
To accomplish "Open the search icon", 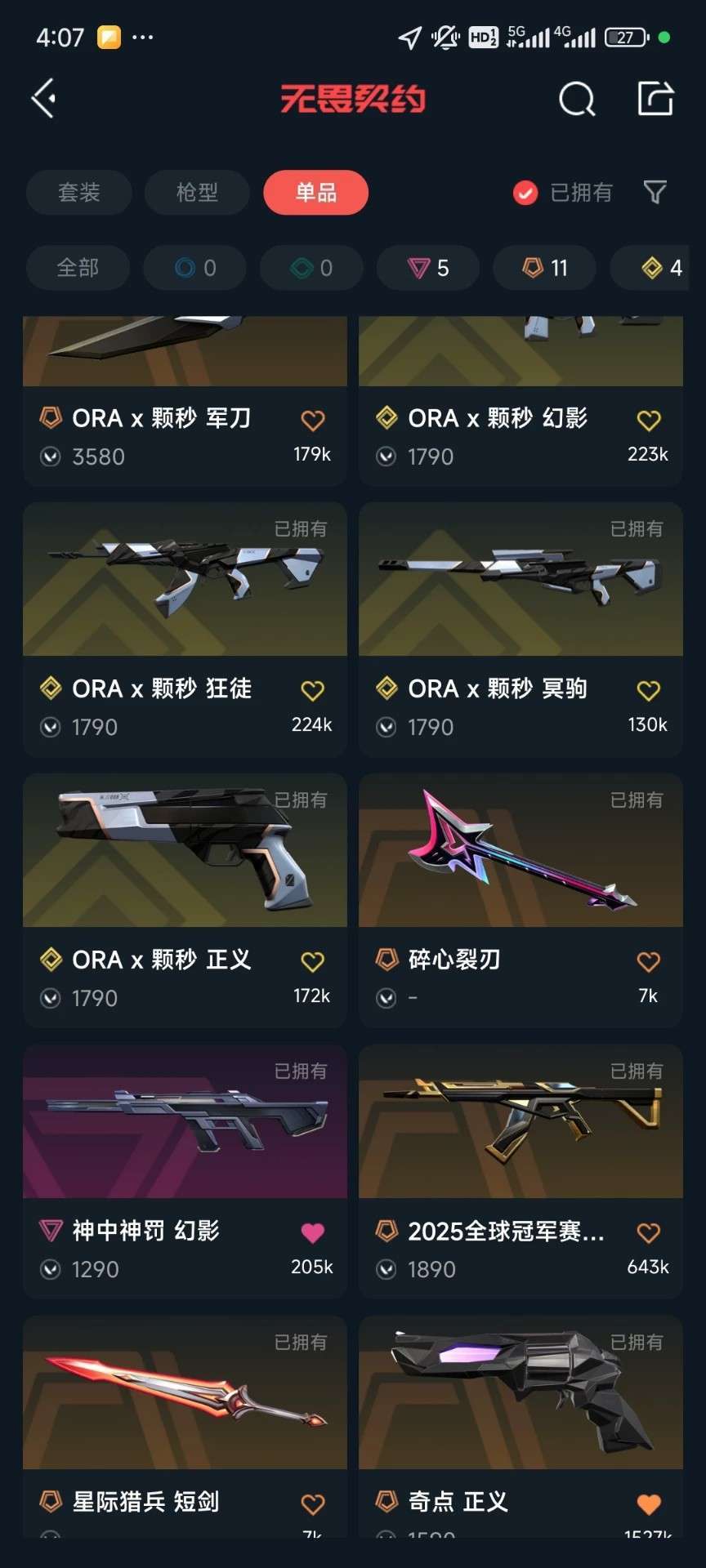I will tap(577, 99).
